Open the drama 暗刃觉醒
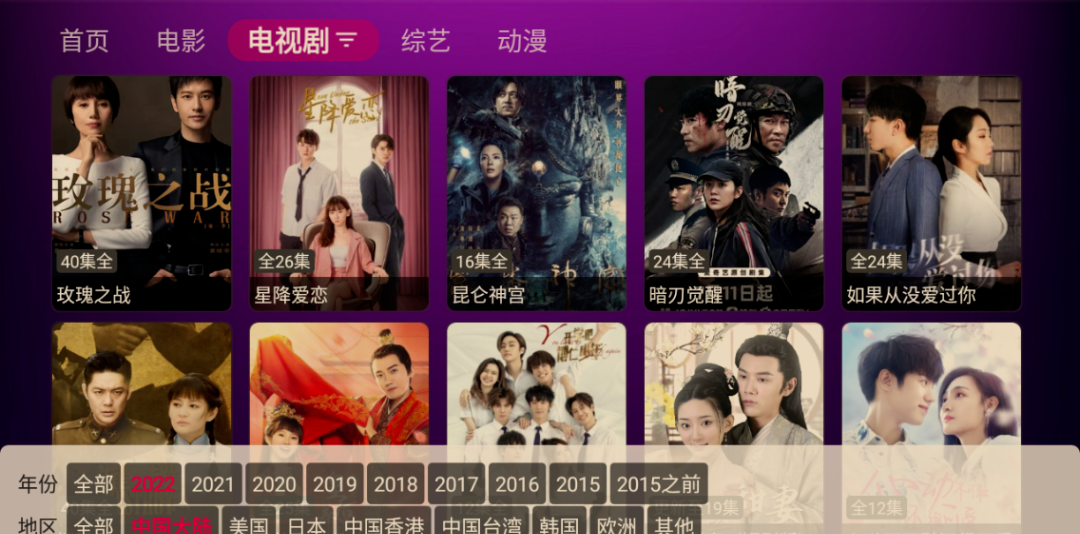The width and height of the screenshot is (1080, 534). (734, 192)
